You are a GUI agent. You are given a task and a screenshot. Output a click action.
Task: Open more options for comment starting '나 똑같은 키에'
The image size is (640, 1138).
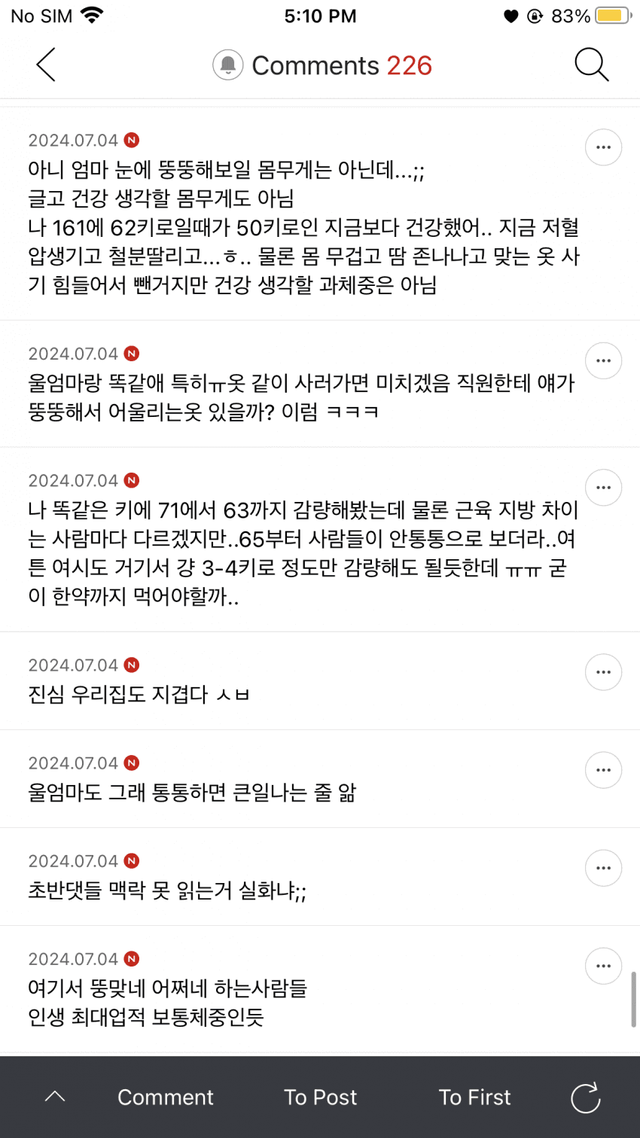coord(603,486)
